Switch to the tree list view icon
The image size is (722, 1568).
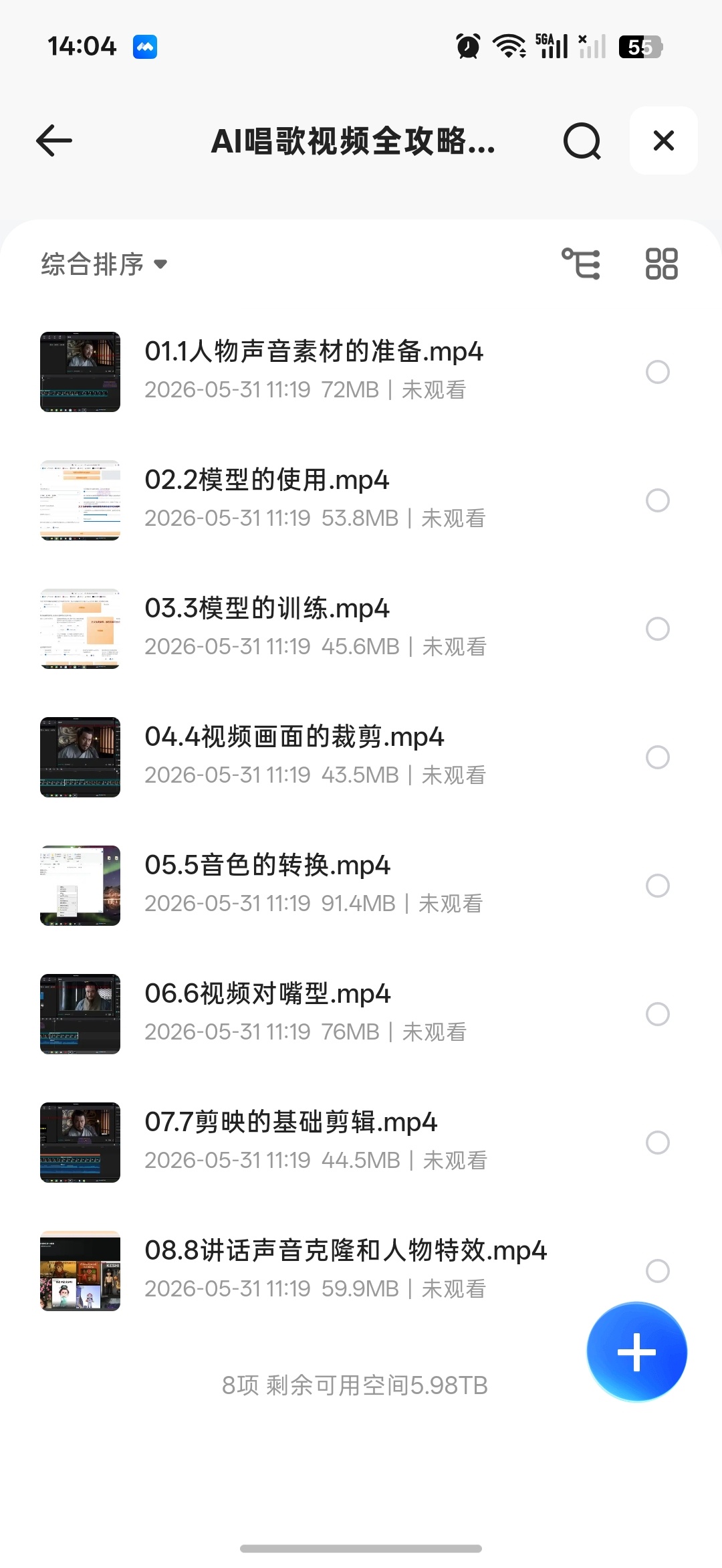(581, 264)
